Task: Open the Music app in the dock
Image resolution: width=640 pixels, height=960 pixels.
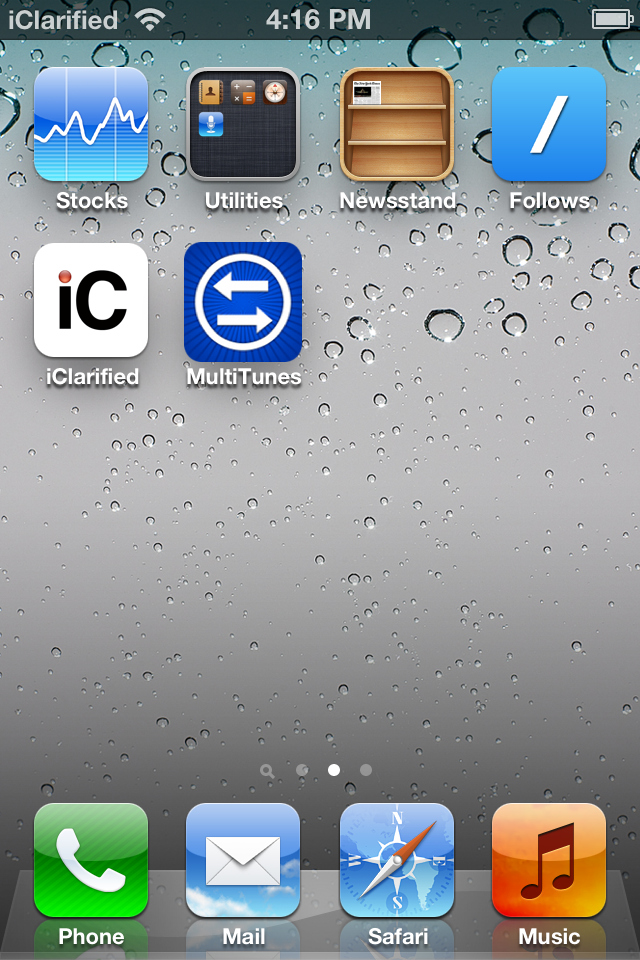Action: (548, 860)
